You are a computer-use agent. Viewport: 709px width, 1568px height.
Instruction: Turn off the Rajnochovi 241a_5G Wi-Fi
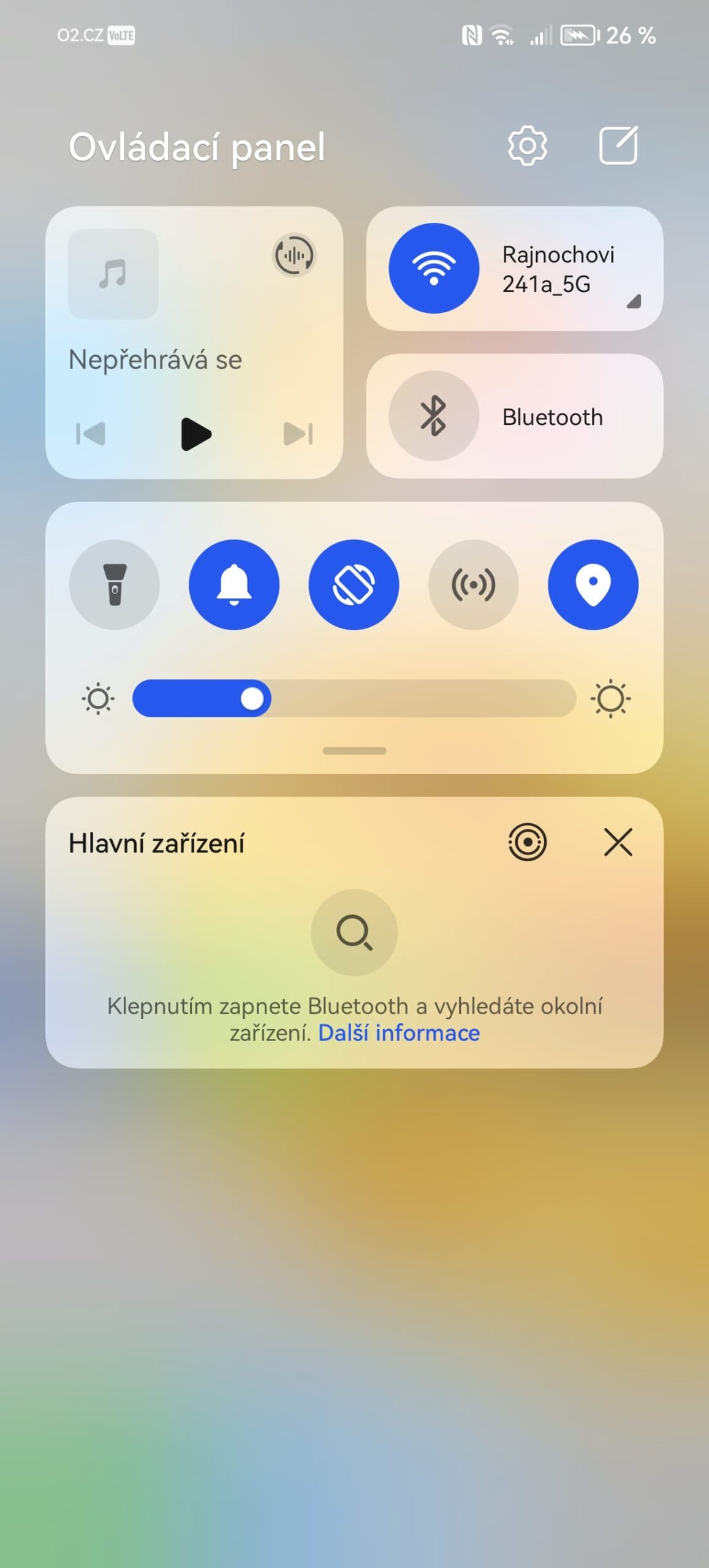pos(434,268)
